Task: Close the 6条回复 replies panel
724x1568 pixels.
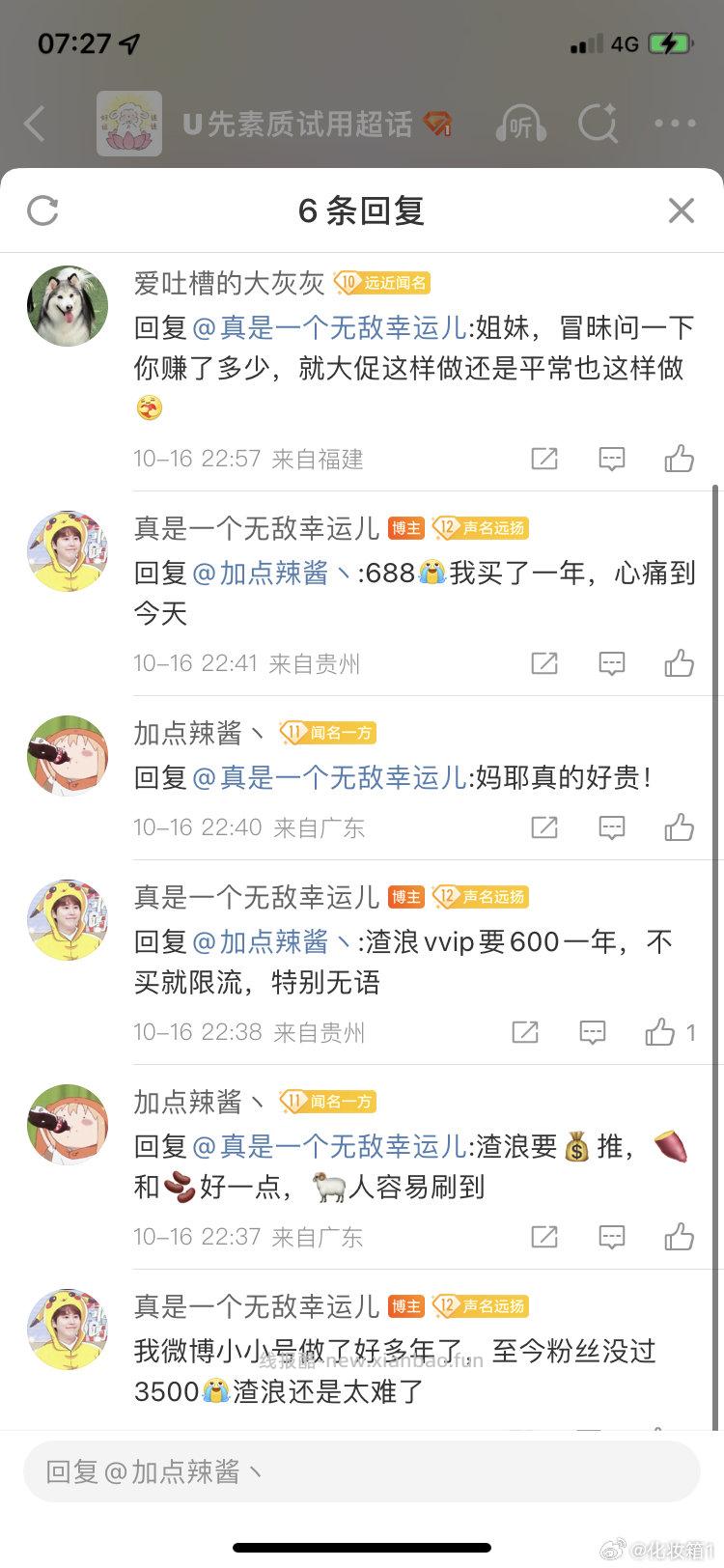Action: pos(681,210)
